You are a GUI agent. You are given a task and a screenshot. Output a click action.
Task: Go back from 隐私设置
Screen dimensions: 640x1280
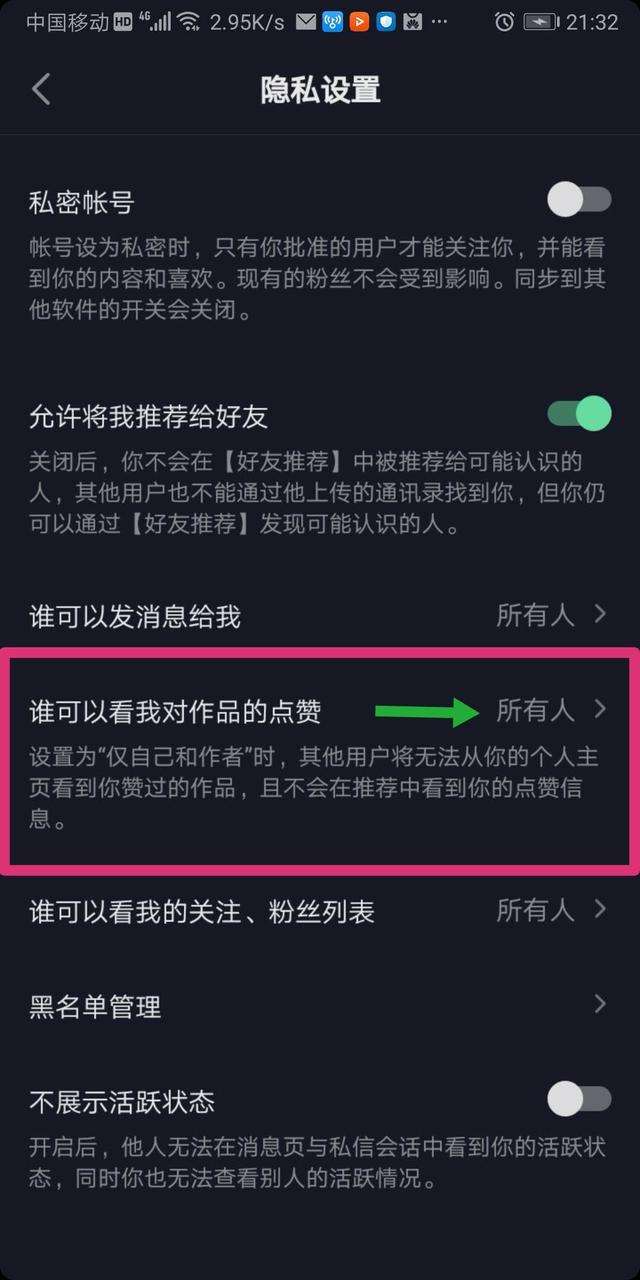pyautogui.click(x=41, y=89)
